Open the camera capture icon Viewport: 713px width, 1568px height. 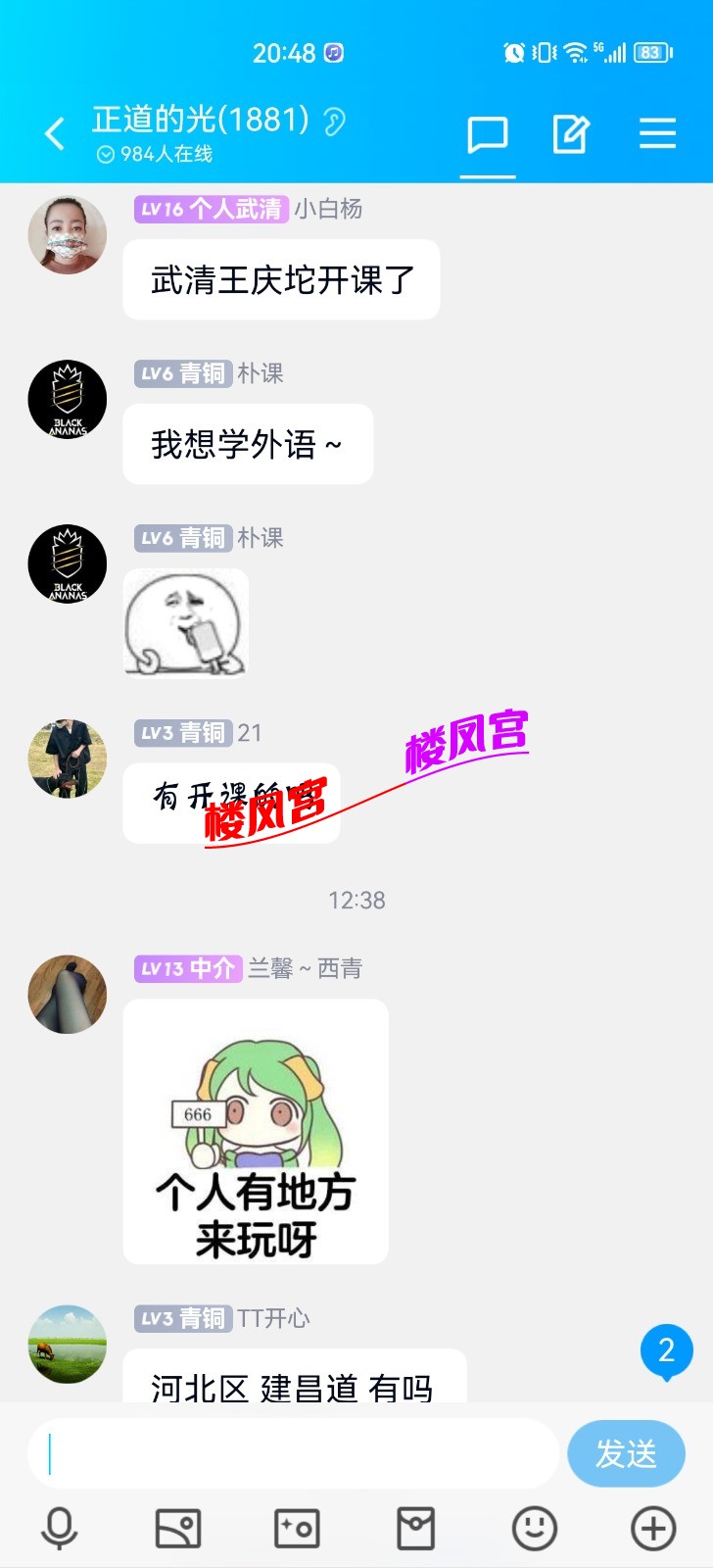tap(295, 1526)
